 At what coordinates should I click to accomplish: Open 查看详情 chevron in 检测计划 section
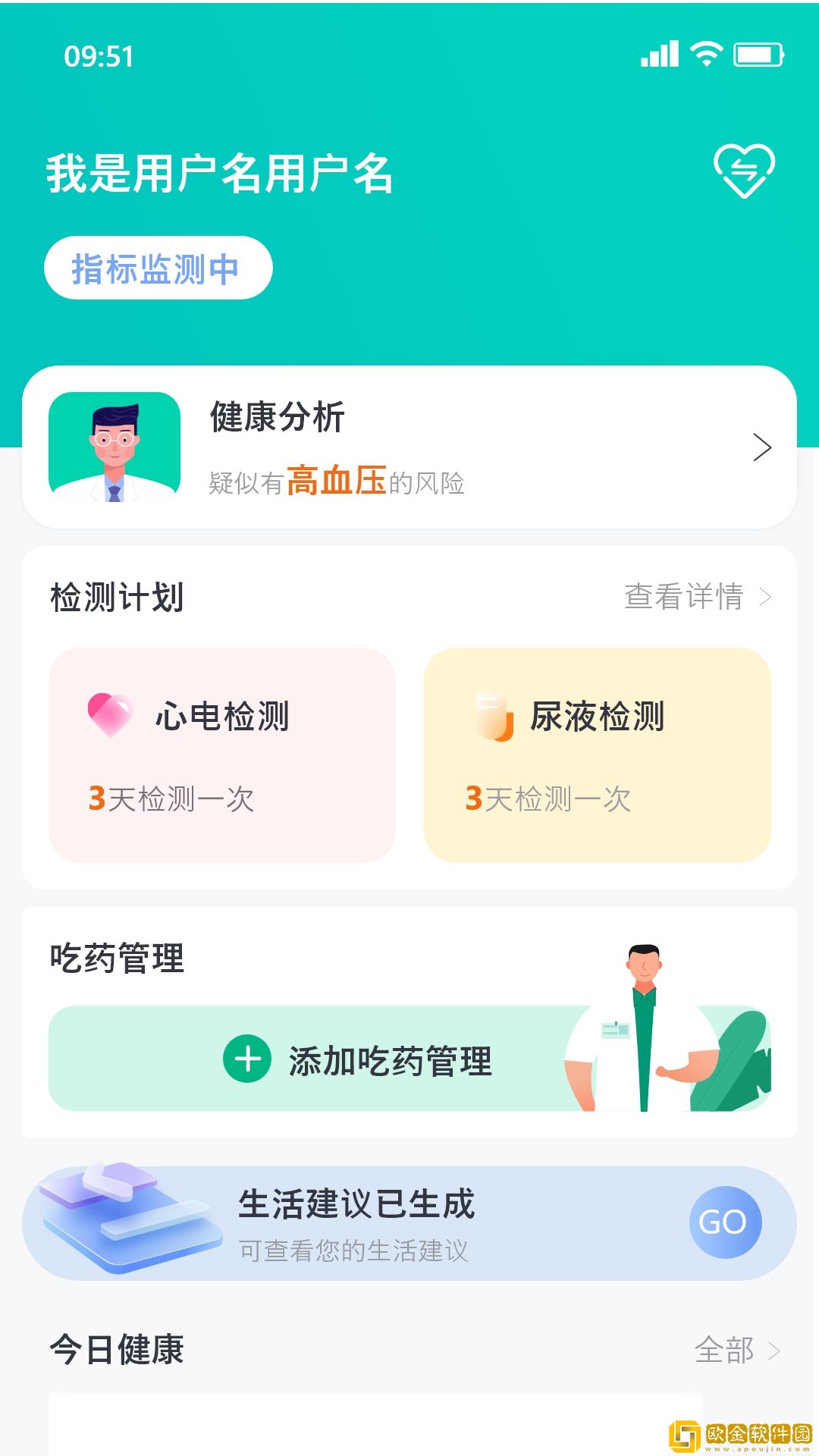[x=766, y=597]
